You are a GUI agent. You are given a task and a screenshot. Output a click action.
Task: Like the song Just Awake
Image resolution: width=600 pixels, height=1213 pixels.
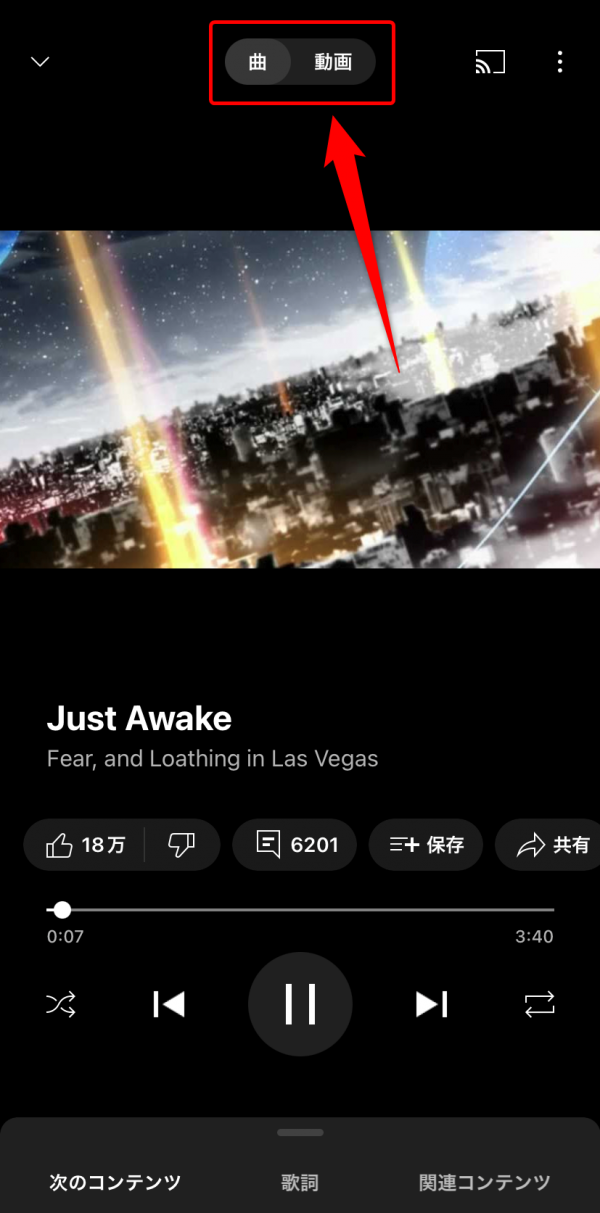pyautogui.click(x=85, y=845)
